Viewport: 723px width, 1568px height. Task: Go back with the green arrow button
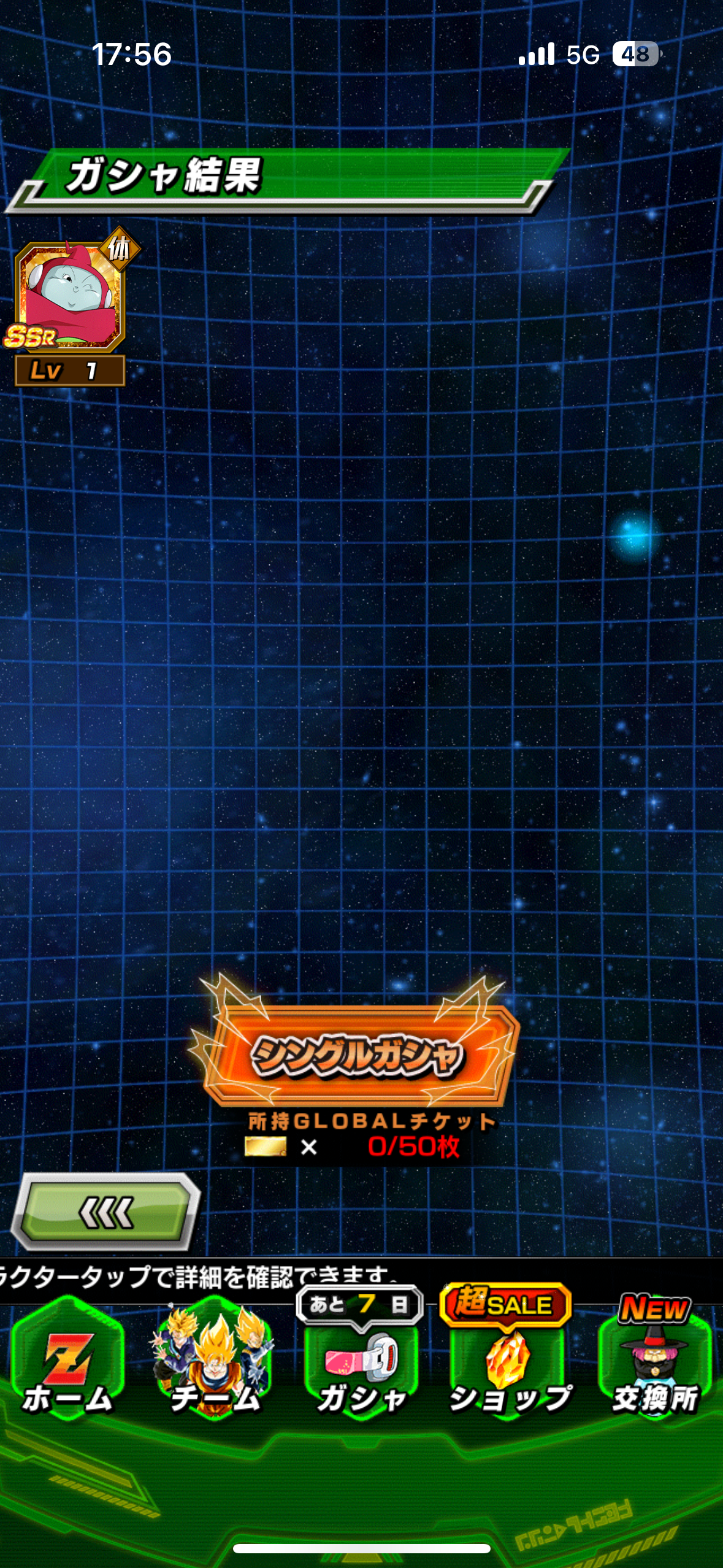[x=105, y=1212]
